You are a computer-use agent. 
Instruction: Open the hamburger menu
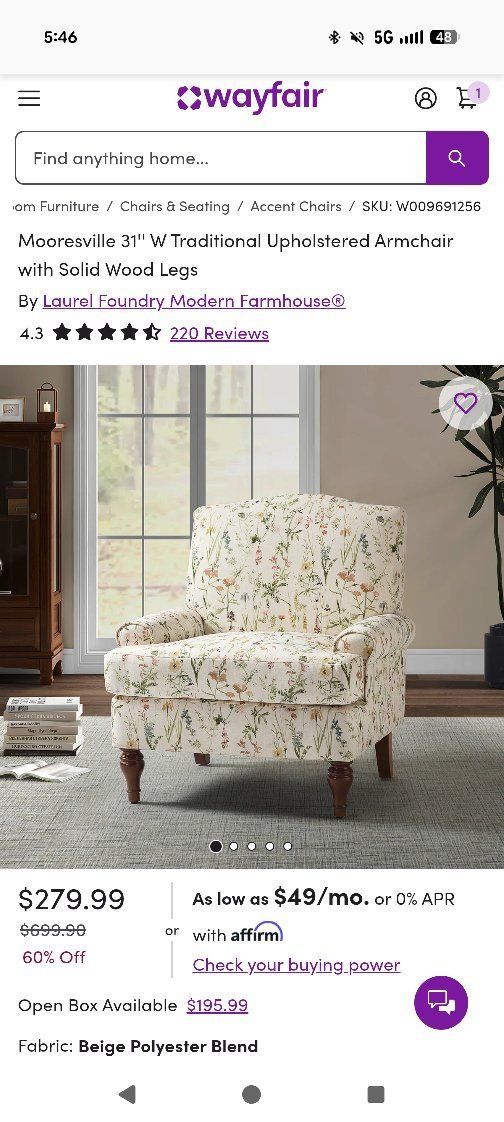(x=29, y=99)
